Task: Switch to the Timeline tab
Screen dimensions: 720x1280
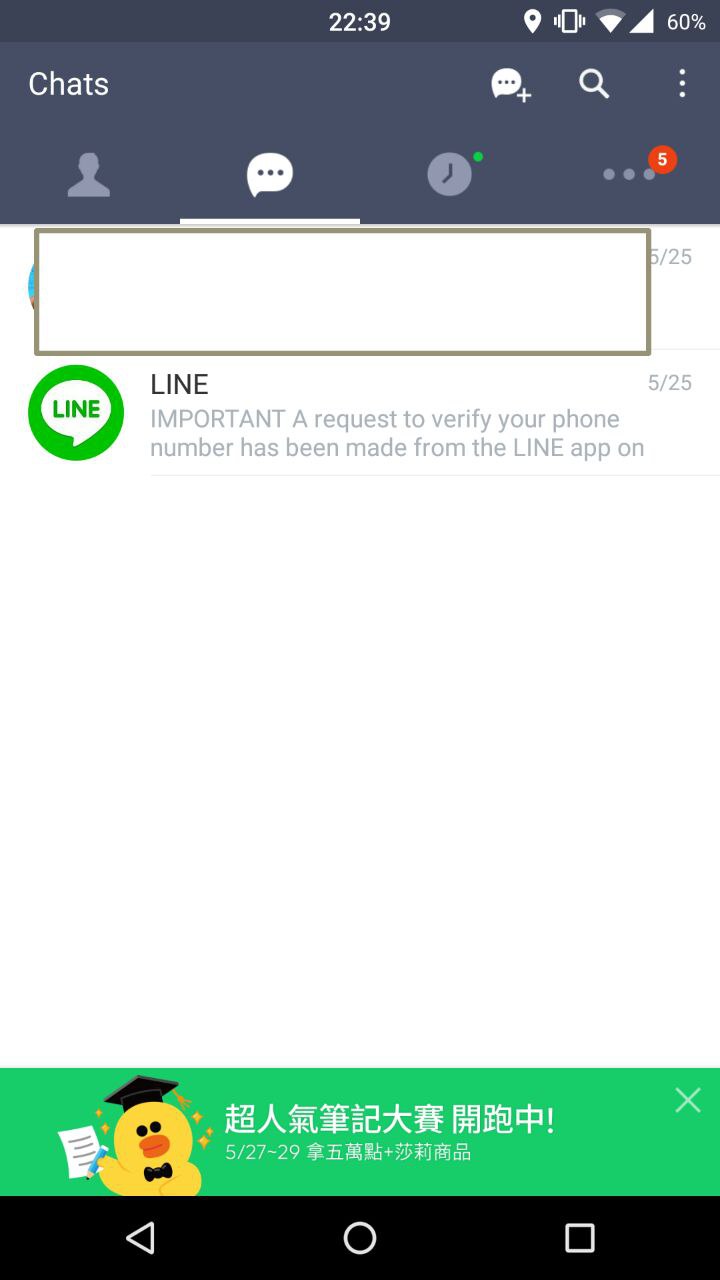Action: pyautogui.click(x=450, y=176)
